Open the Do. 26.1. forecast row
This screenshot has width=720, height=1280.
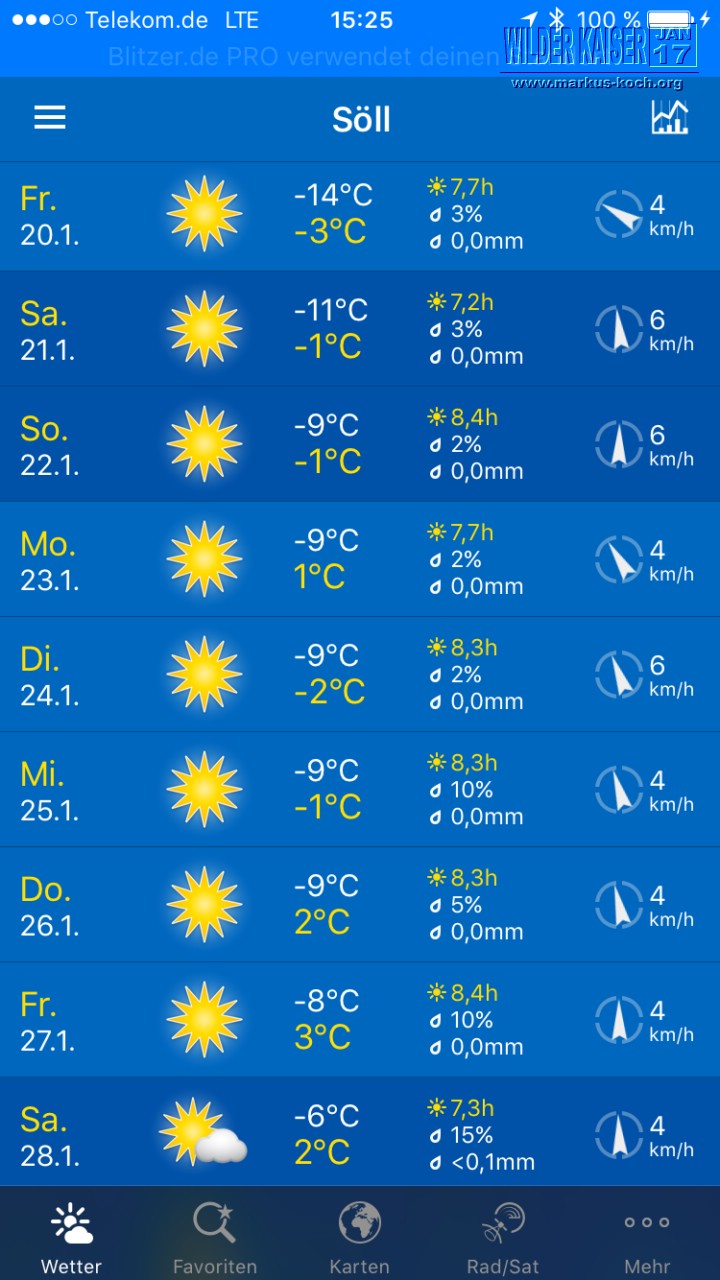tap(360, 904)
